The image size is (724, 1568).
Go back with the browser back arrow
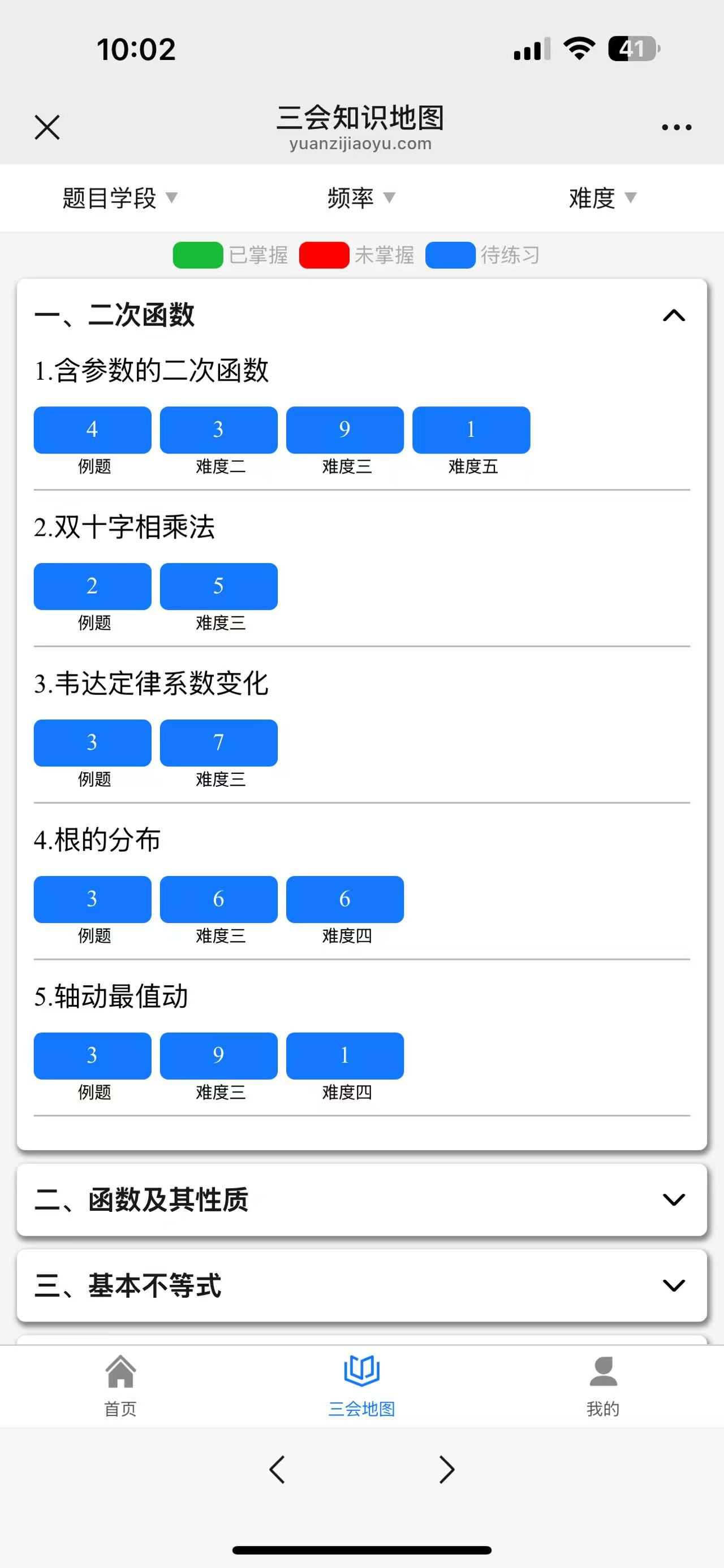pos(277,1470)
